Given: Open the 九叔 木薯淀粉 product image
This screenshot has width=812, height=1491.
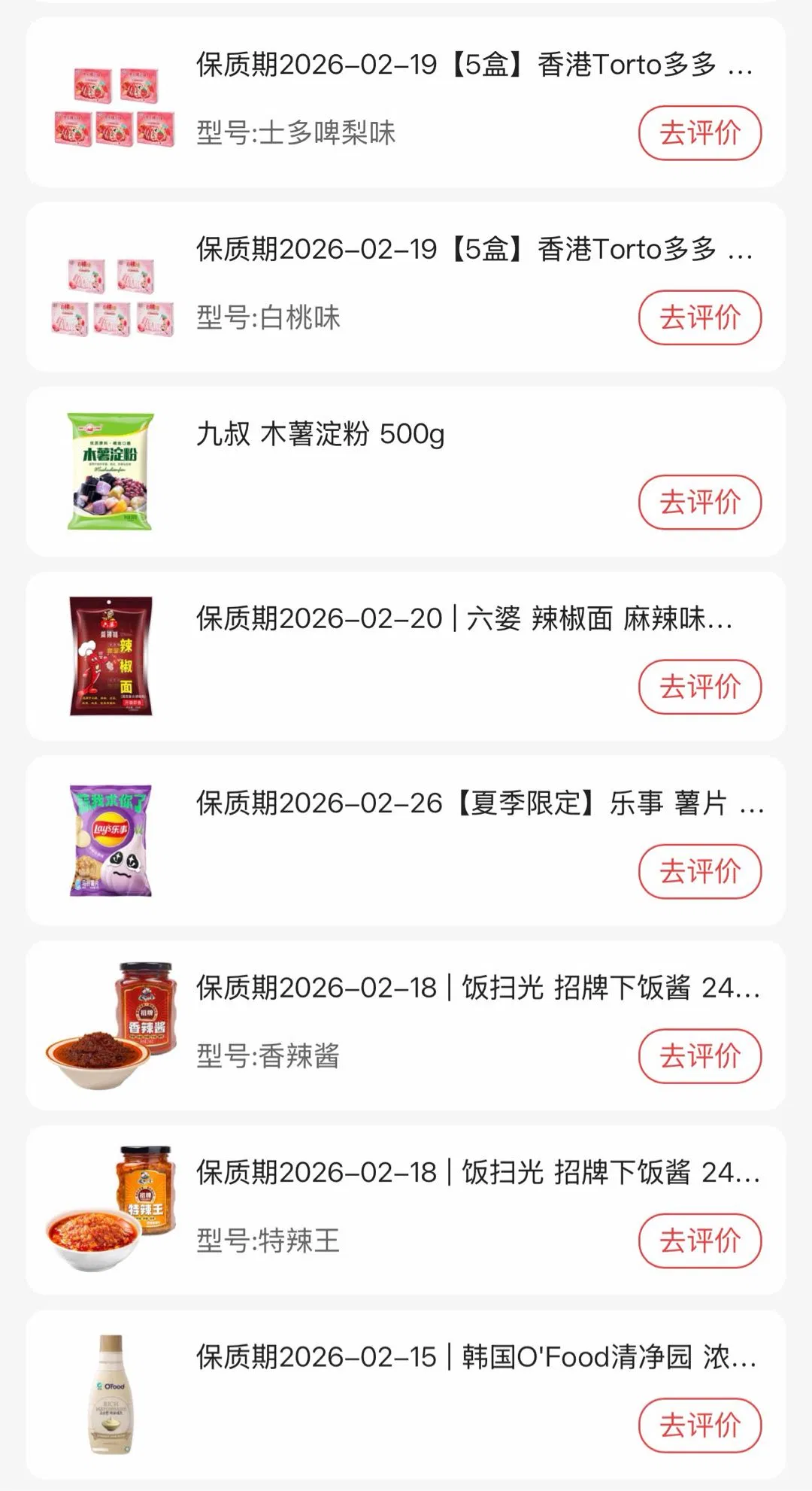Looking at the screenshot, I should click(x=111, y=471).
